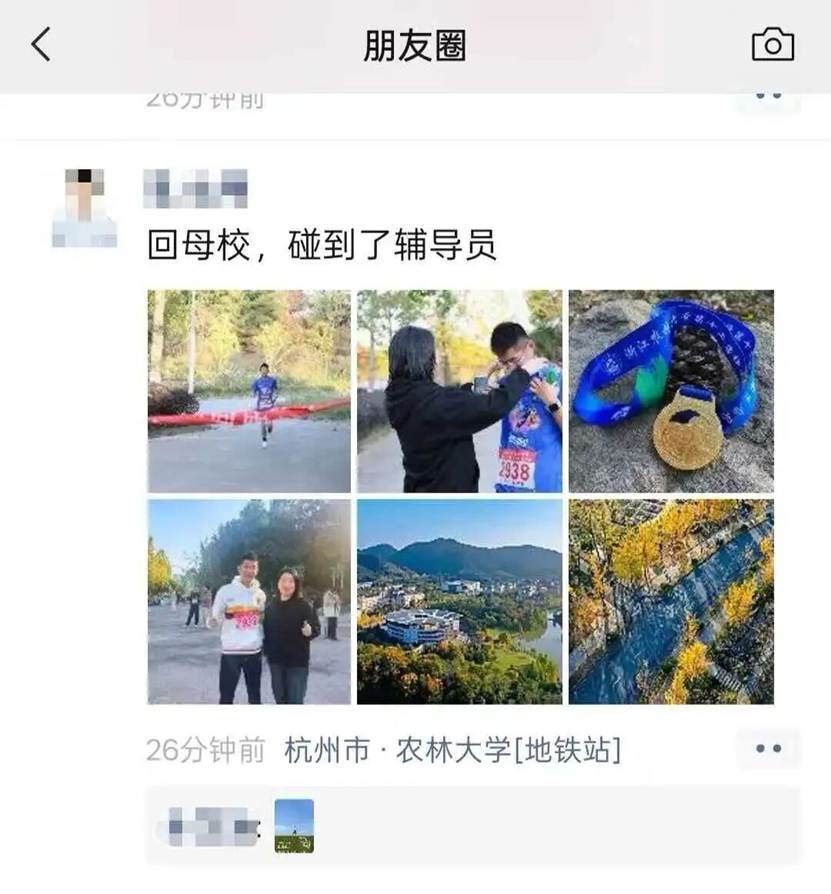This screenshot has width=831, height=894.
Task: Go back using the left arrow icon
Action: point(41,46)
